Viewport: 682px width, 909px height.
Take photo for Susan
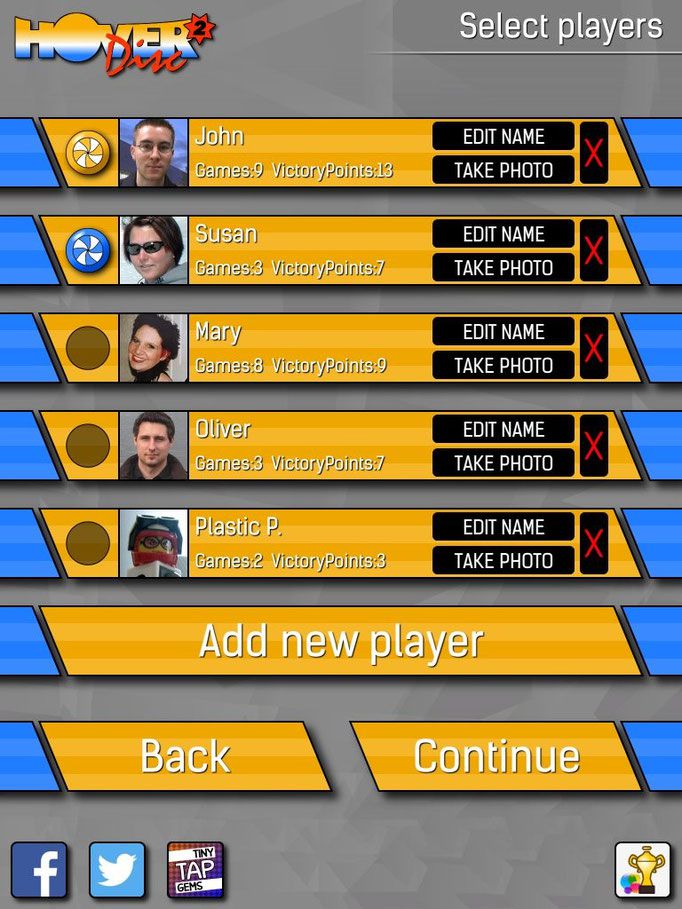coord(503,268)
